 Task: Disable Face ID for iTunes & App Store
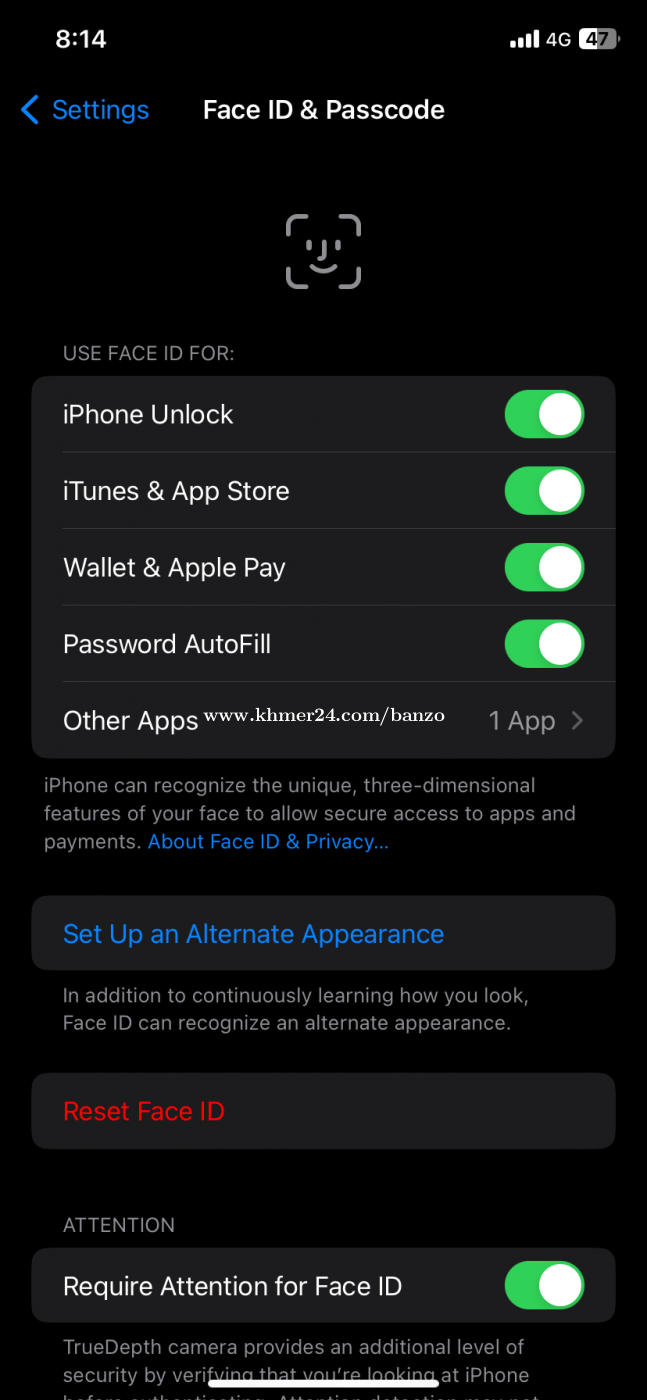click(544, 491)
